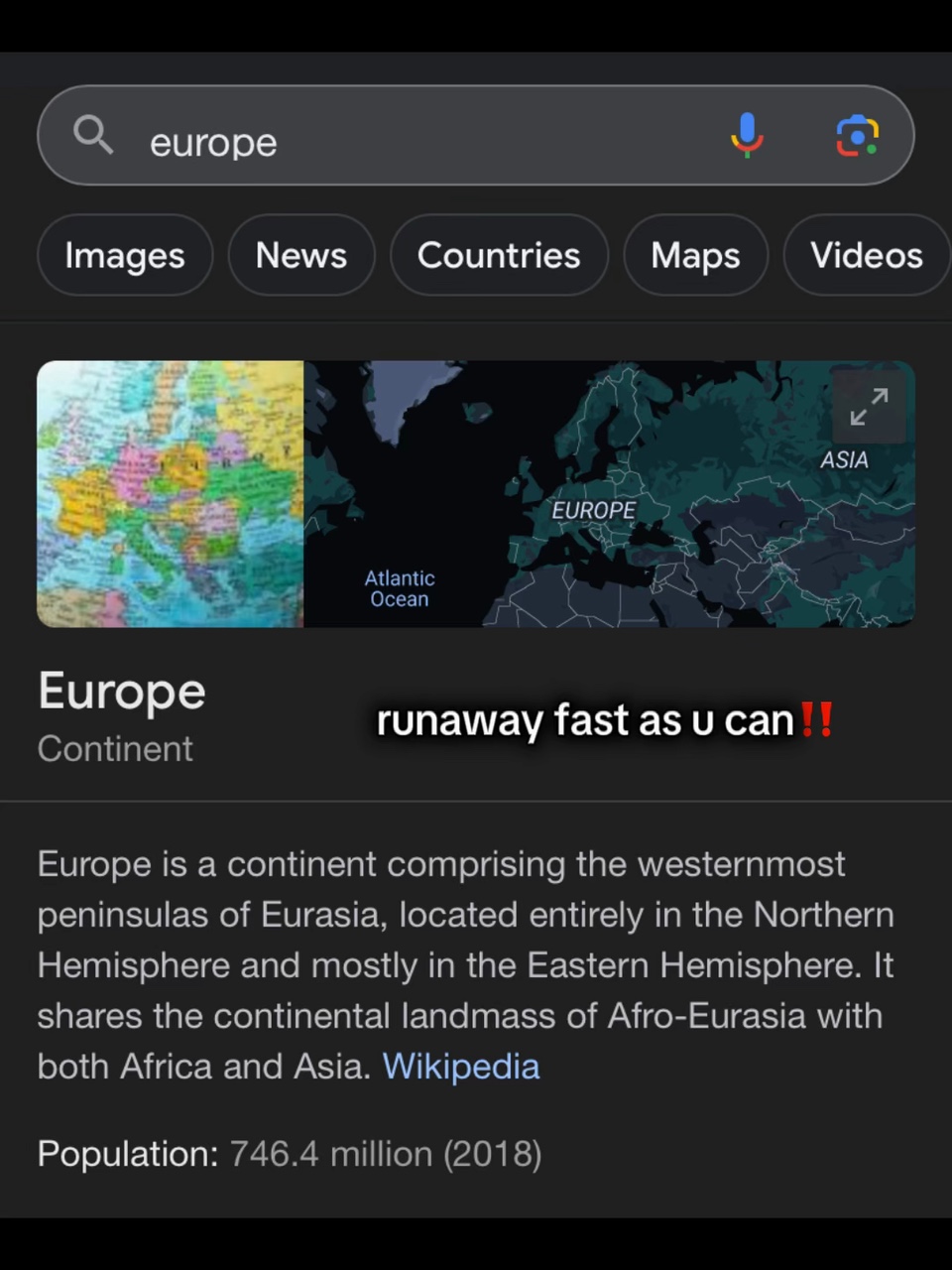
Task: Switch to the News results
Action: click(301, 255)
